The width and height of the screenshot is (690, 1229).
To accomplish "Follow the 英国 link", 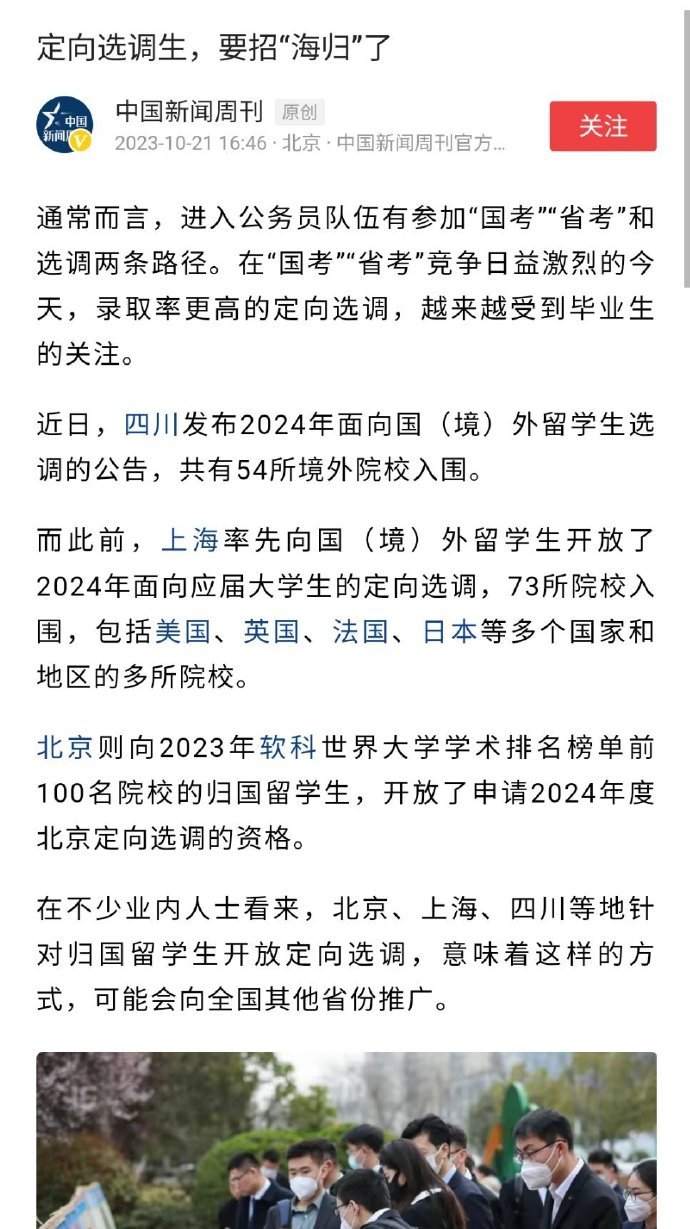I will tap(271, 632).
